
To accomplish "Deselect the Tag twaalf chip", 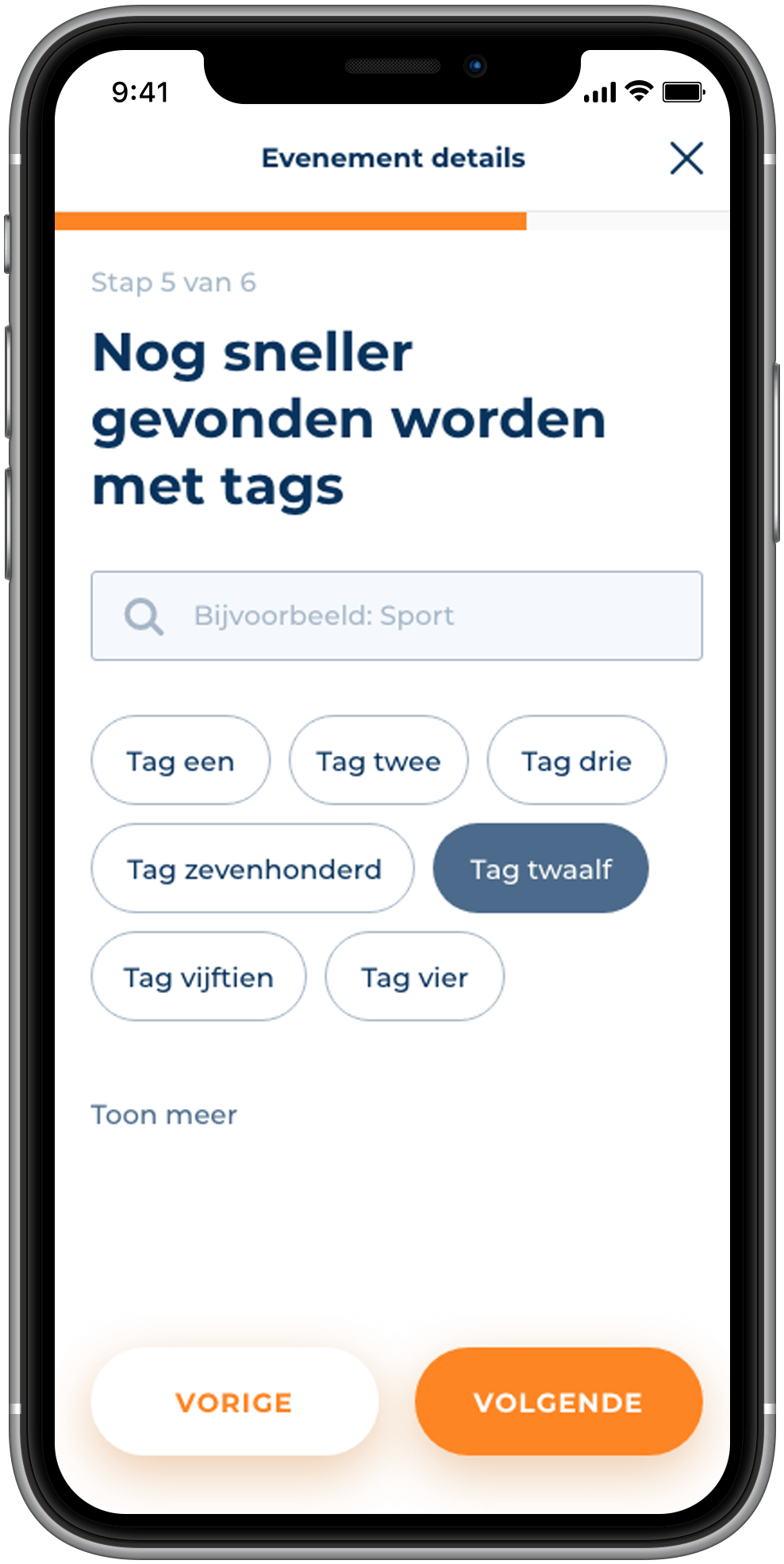I will 540,869.
